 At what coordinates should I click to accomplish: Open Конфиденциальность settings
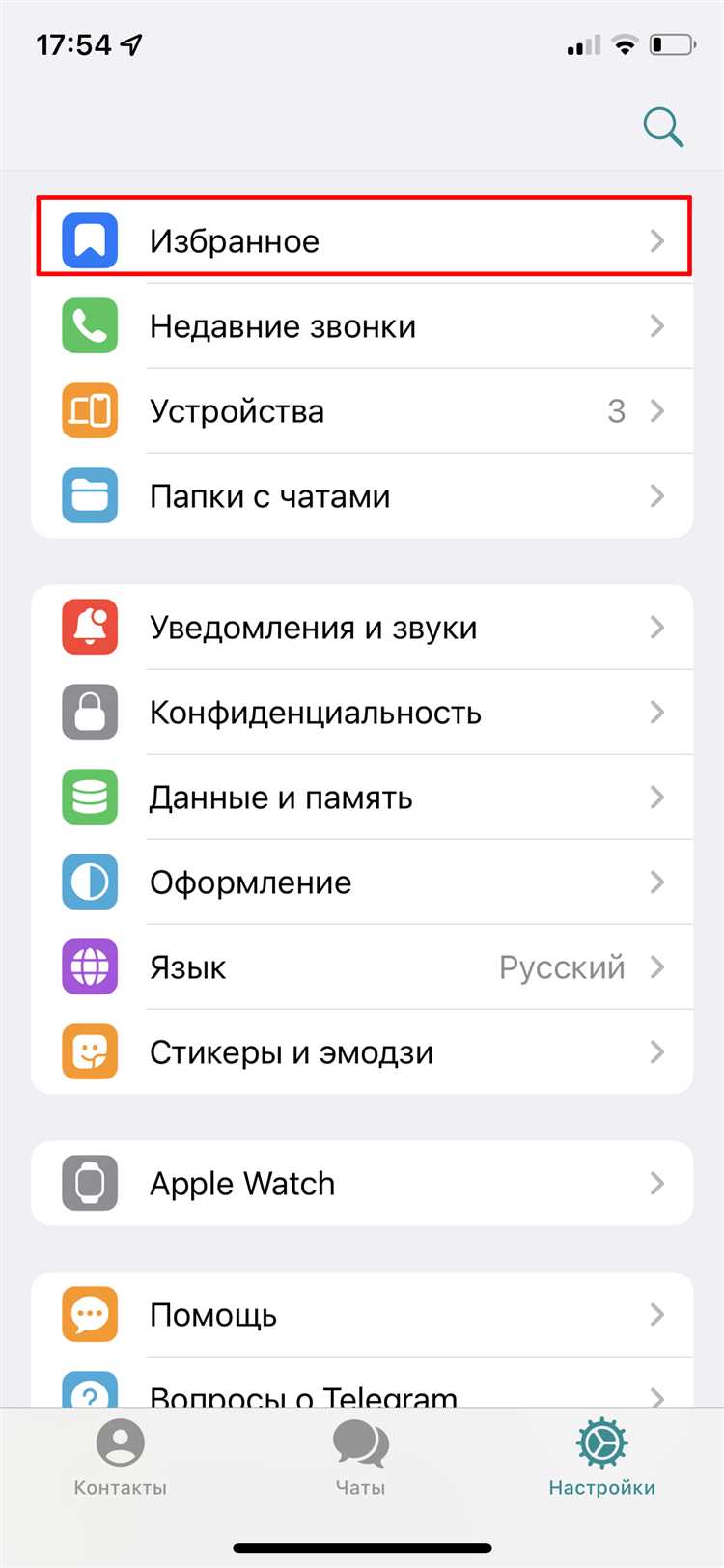362,713
